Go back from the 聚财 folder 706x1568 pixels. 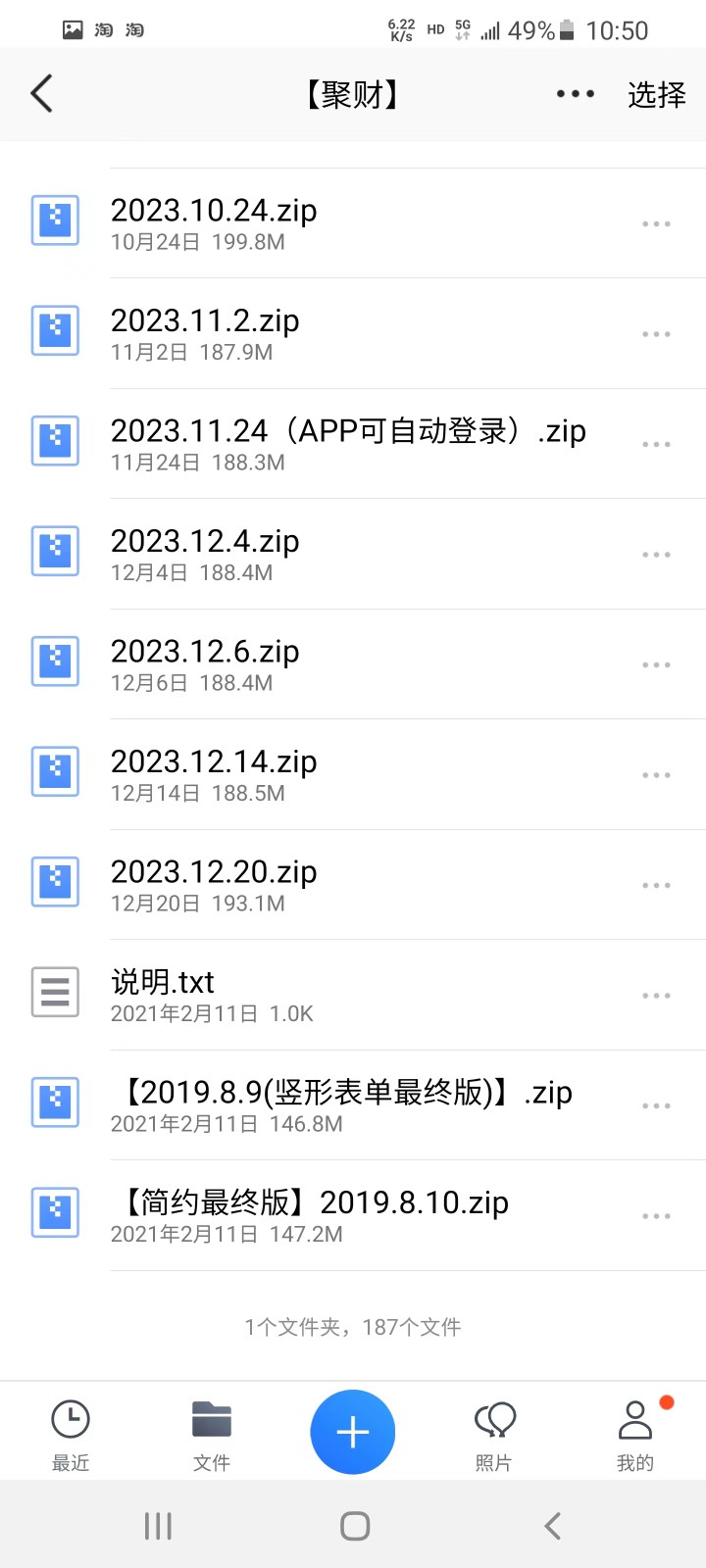tap(41, 94)
